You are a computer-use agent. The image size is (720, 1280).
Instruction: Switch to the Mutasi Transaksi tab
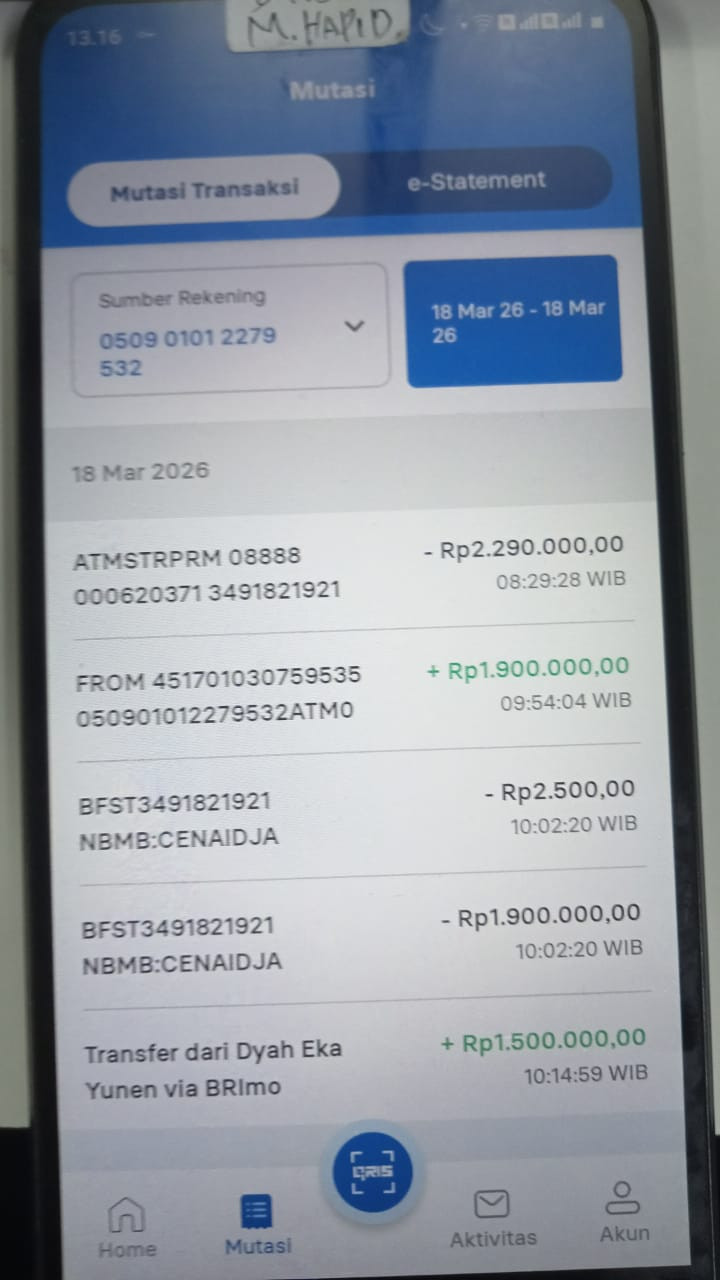204,189
